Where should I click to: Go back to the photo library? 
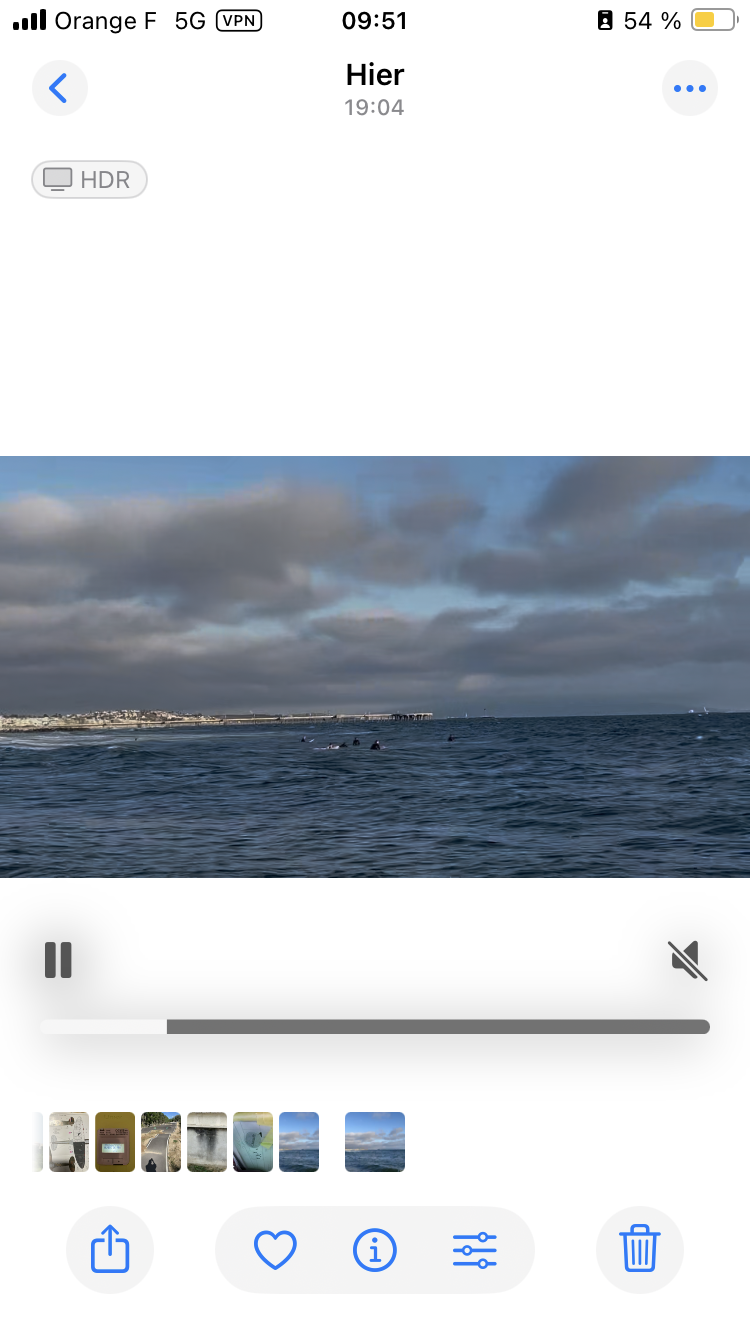point(59,89)
